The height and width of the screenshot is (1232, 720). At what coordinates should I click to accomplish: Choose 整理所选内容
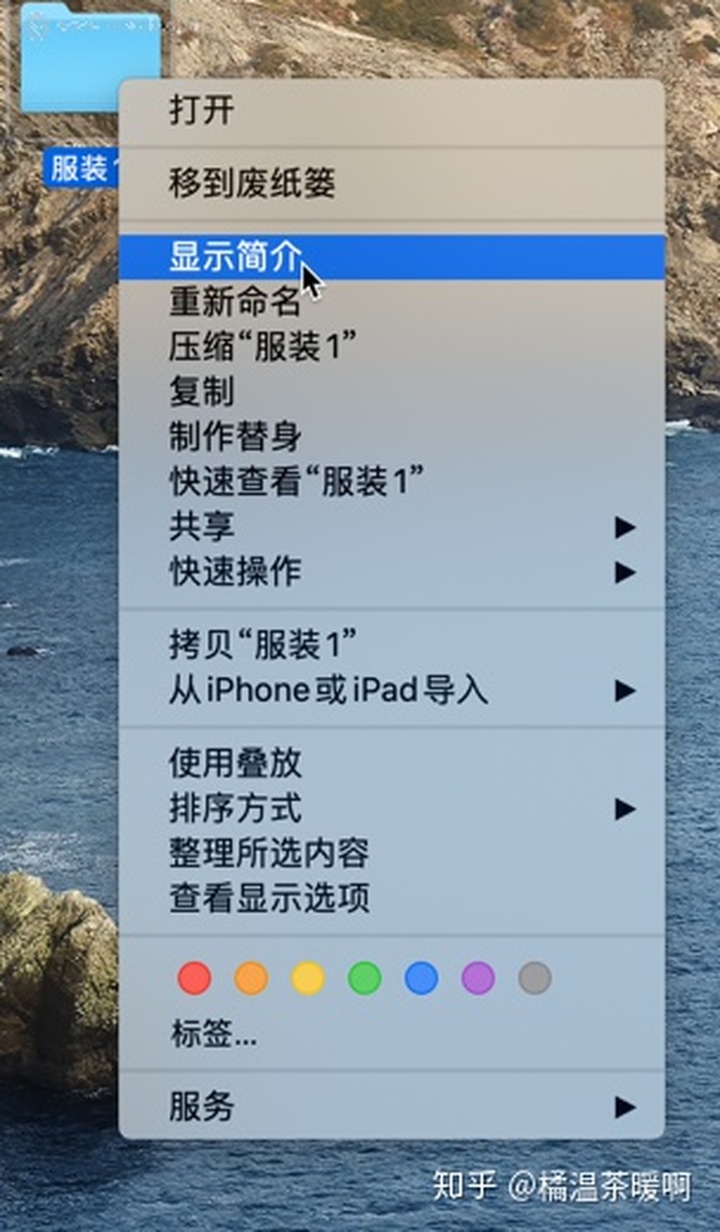pos(392,854)
